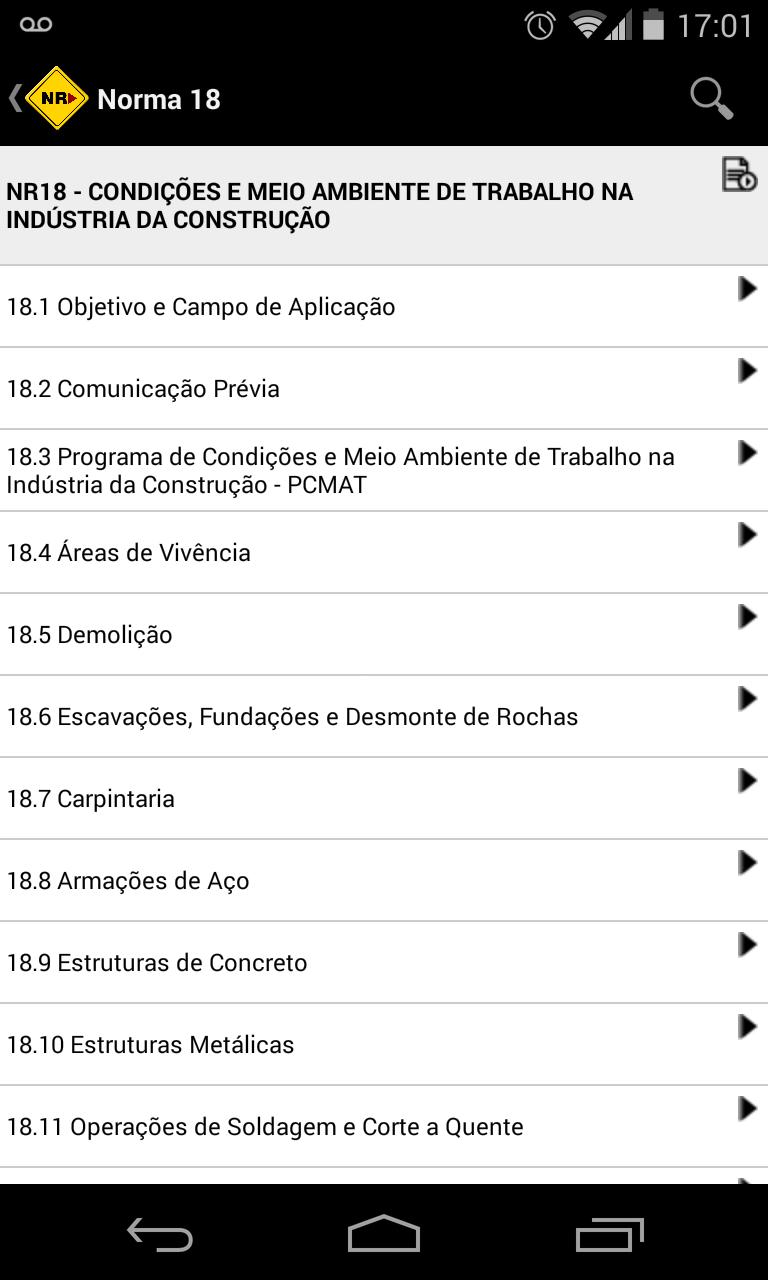The width and height of the screenshot is (768, 1280).
Task: View 18.6 Escavações, Fundações e Desmonte de Rochas
Action: tap(384, 717)
